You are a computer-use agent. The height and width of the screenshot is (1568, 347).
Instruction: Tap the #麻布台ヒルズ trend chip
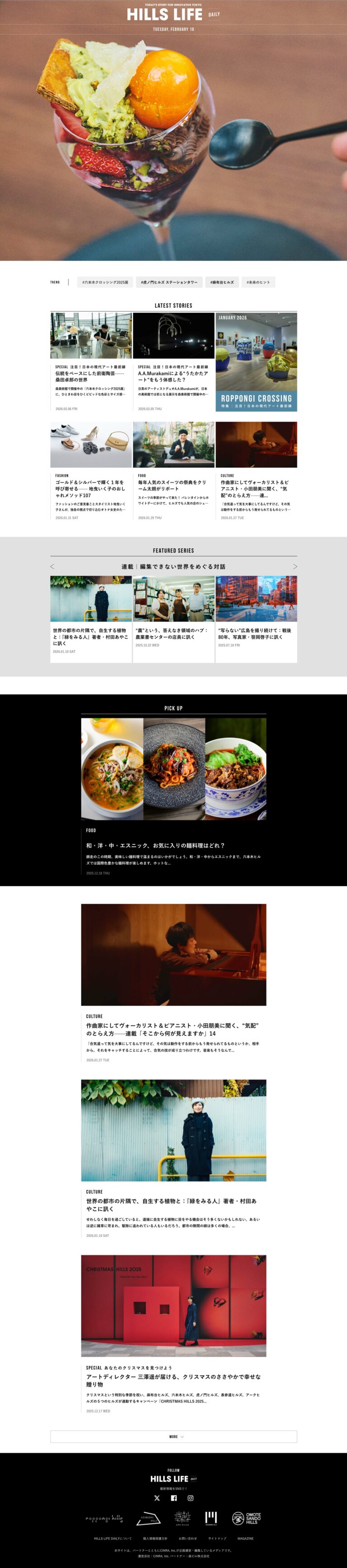[222, 282]
